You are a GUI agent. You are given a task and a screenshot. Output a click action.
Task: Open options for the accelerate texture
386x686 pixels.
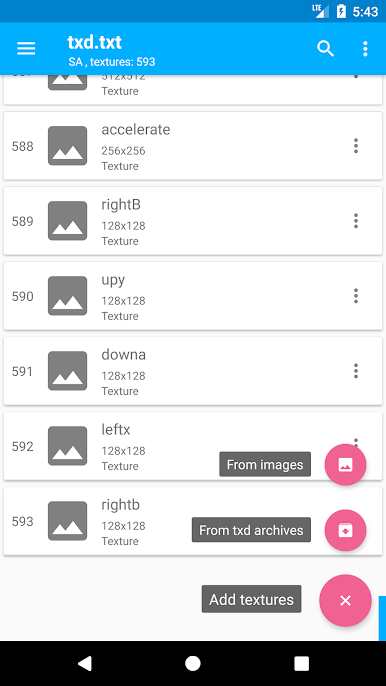click(356, 146)
